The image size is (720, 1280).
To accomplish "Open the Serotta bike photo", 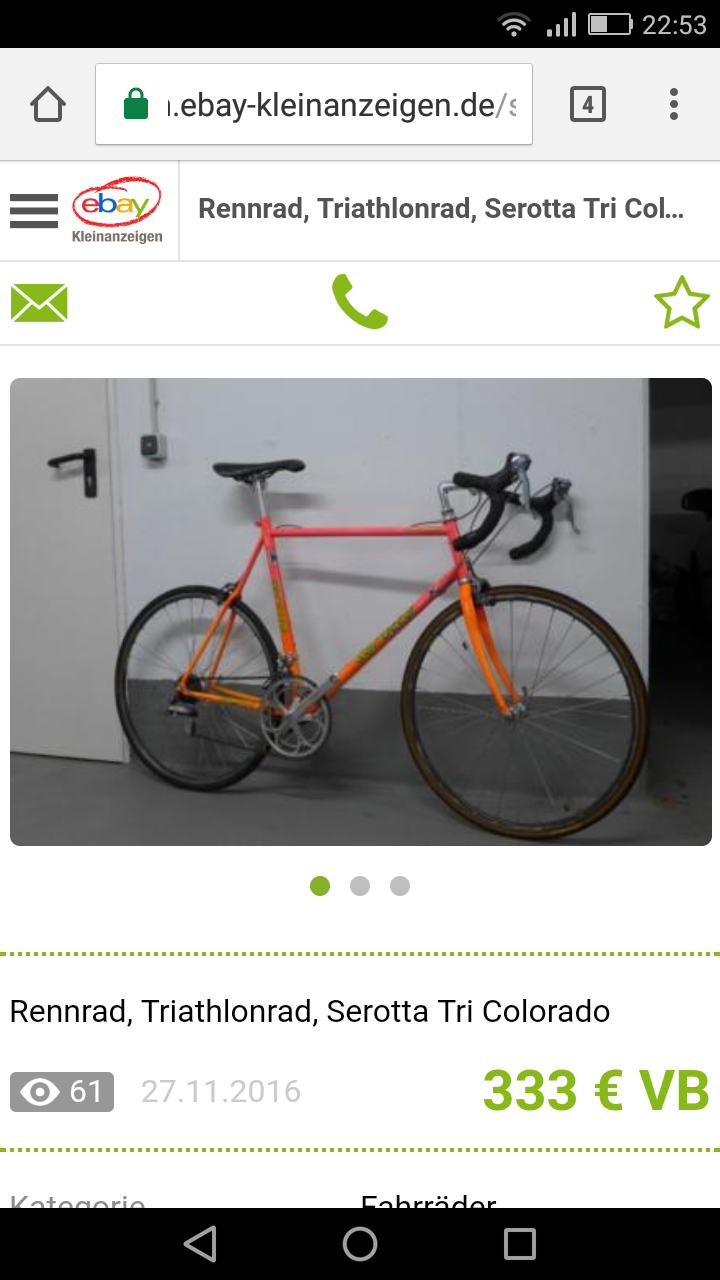I will [x=360, y=611].
